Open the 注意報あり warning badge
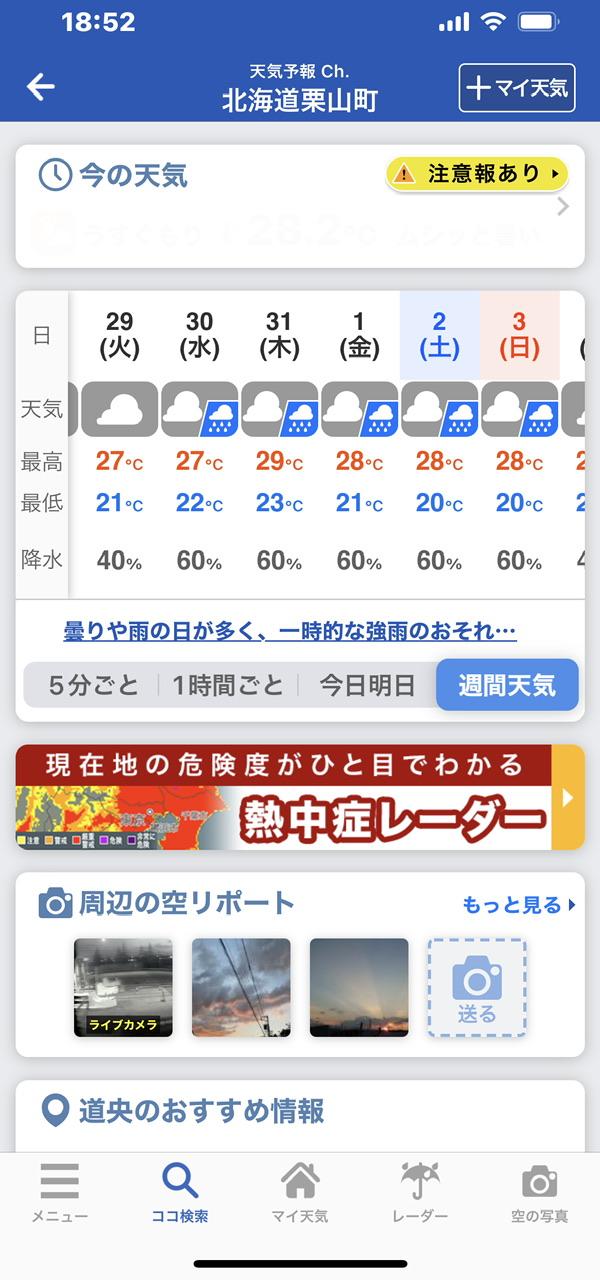The image size is (600, 1280). 477,174
